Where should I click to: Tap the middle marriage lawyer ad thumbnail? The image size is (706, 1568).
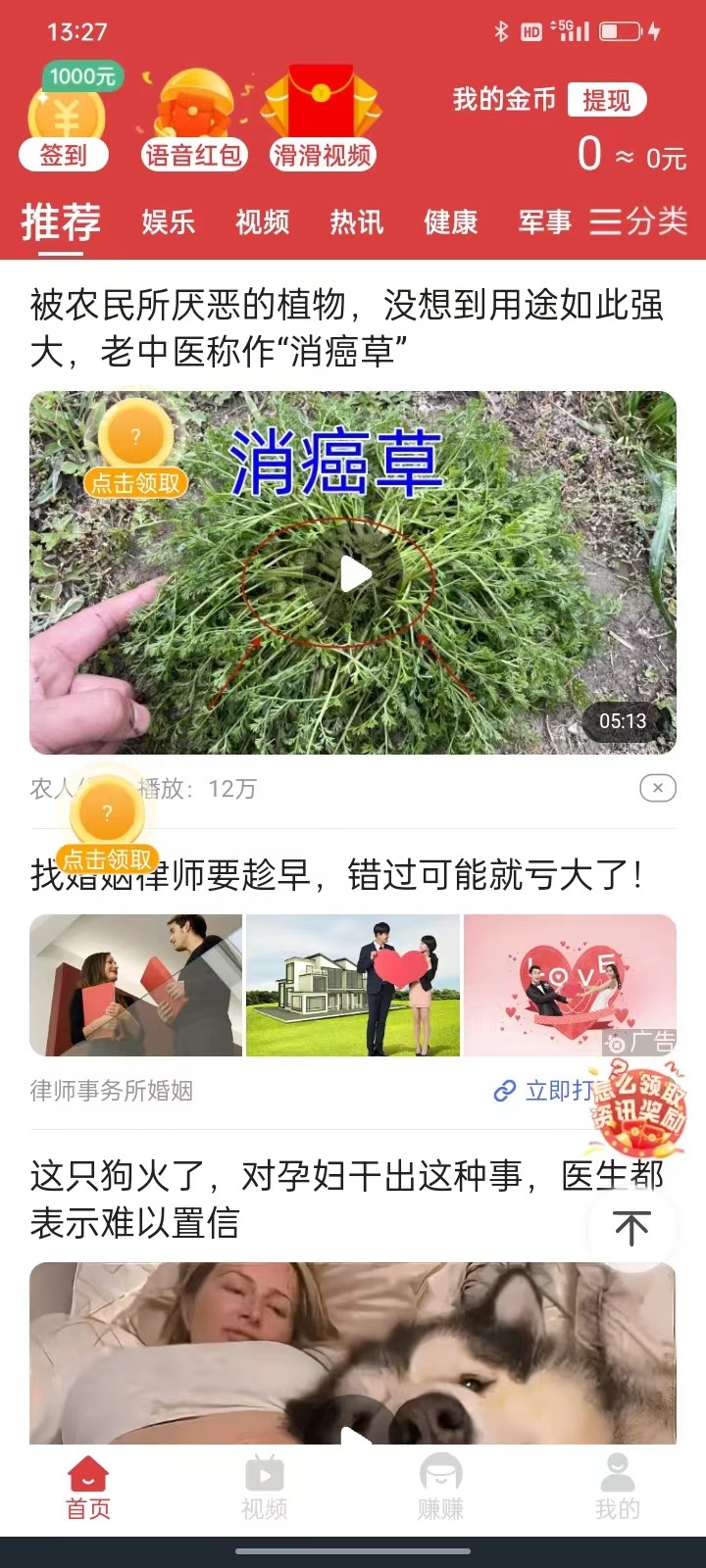pos(353,985)
